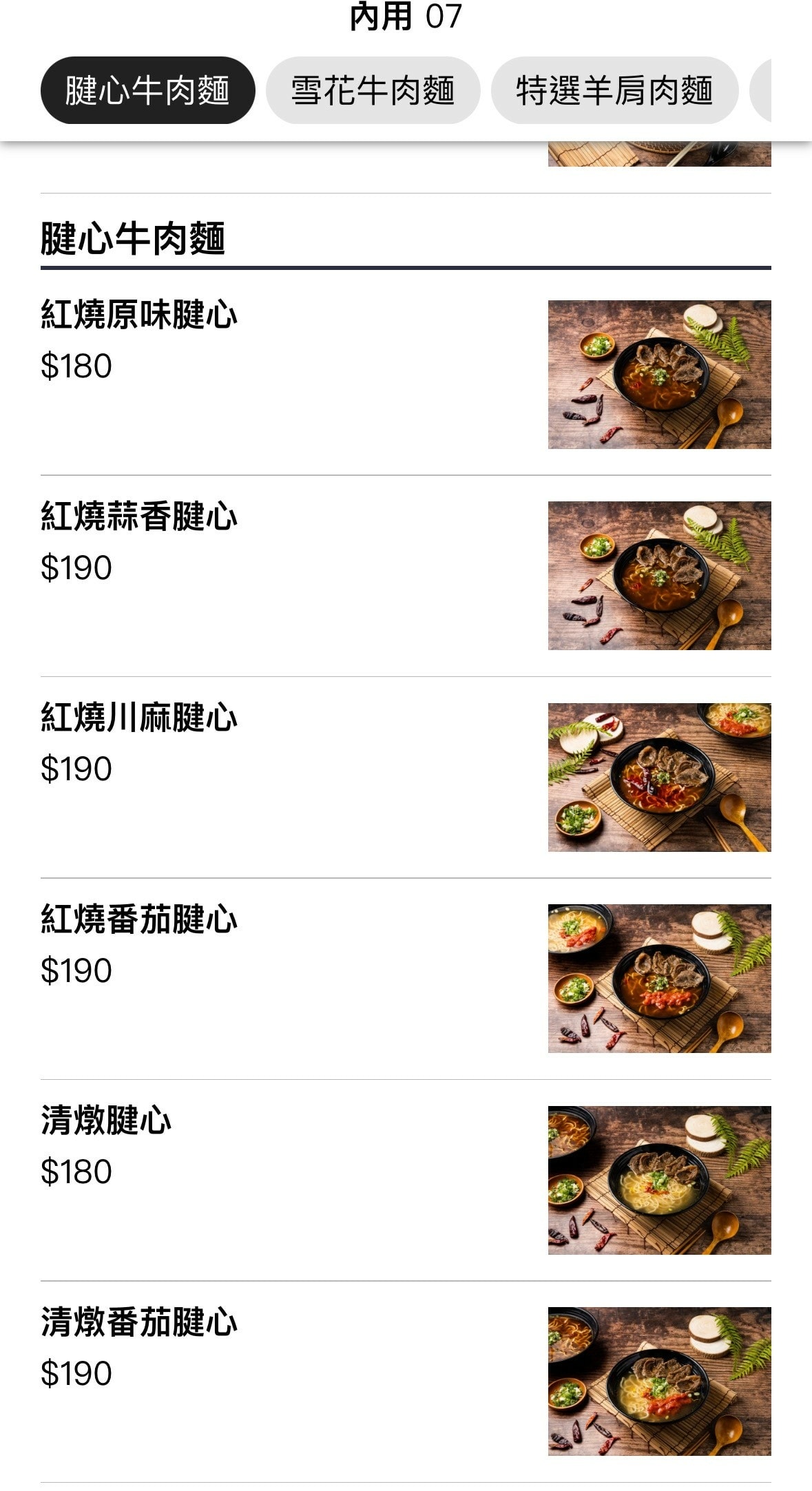Jump to the 特選羊肩肉麵 category
Image resolution: width=812 pixels, height=1491 pixels.
[614, 91]
